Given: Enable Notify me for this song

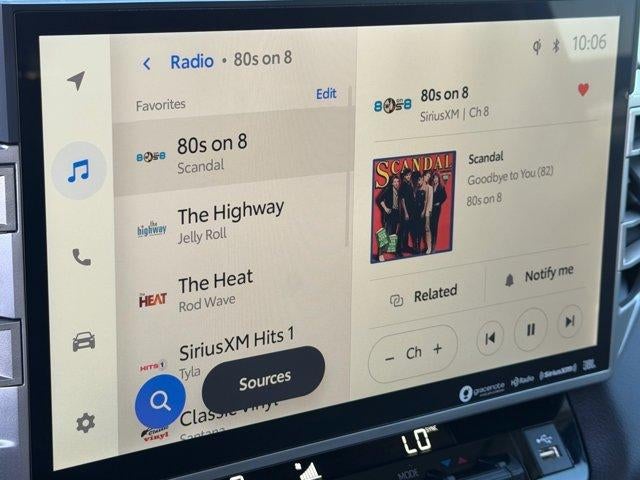Looking at the screenshot, I should coord(540,274).
